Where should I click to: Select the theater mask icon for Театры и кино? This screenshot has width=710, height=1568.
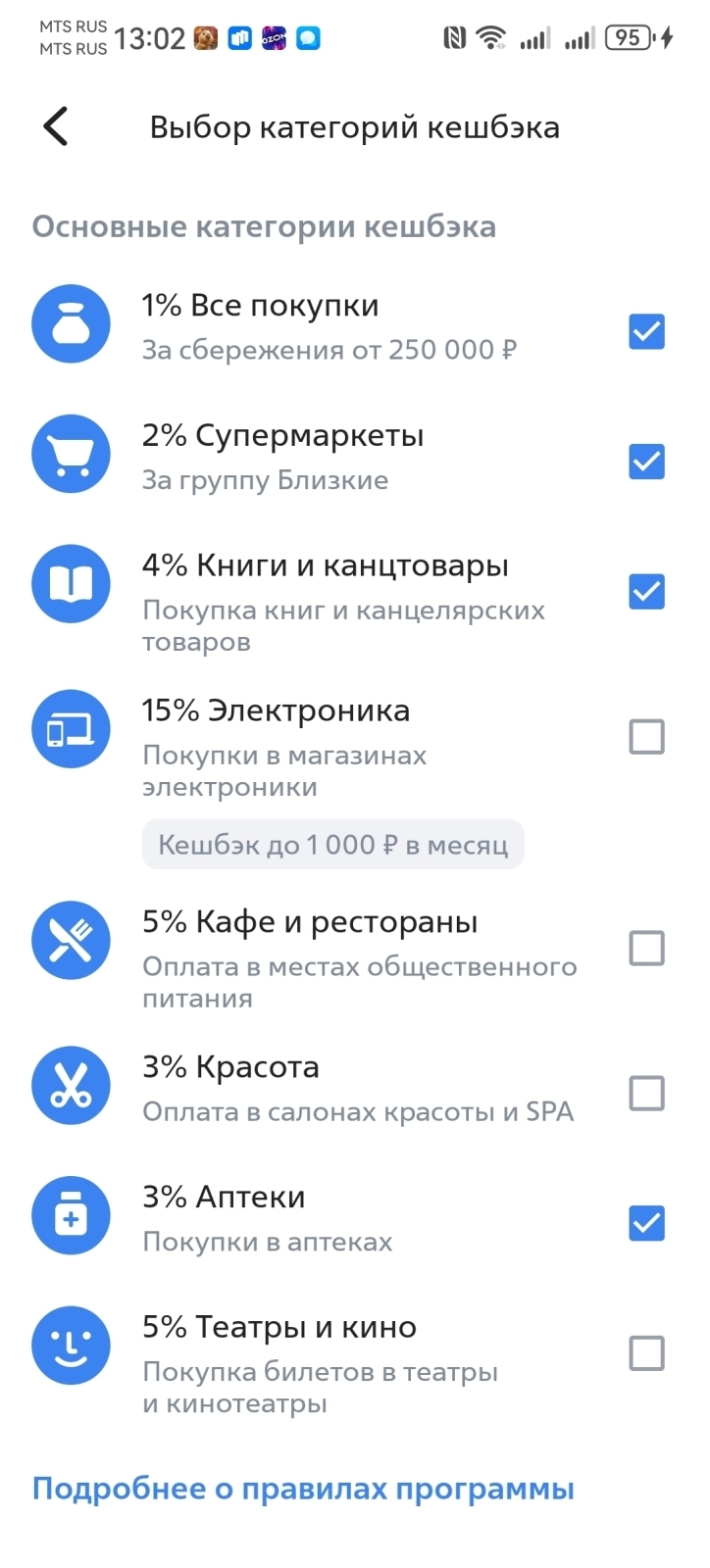(71, 1346)
